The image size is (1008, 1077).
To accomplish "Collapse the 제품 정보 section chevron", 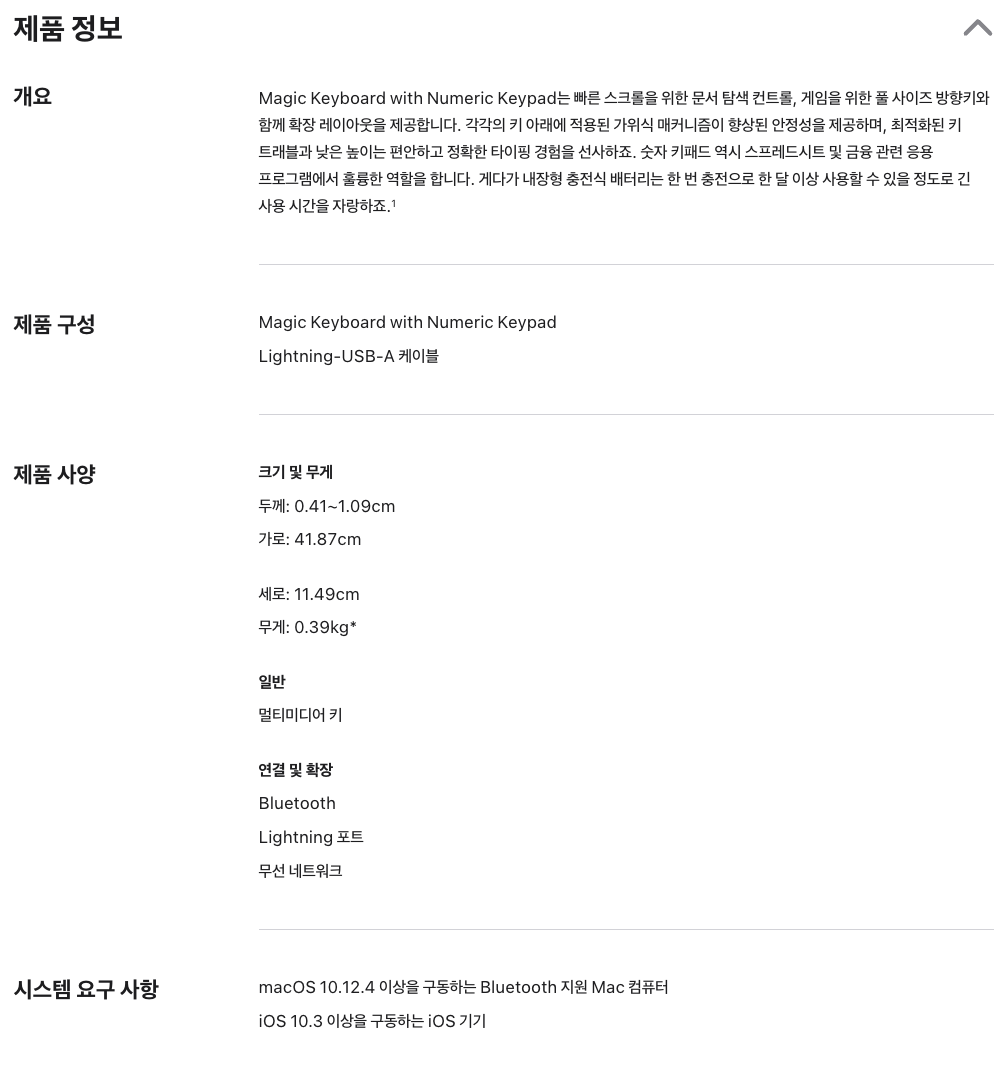I will pos(977,28).
